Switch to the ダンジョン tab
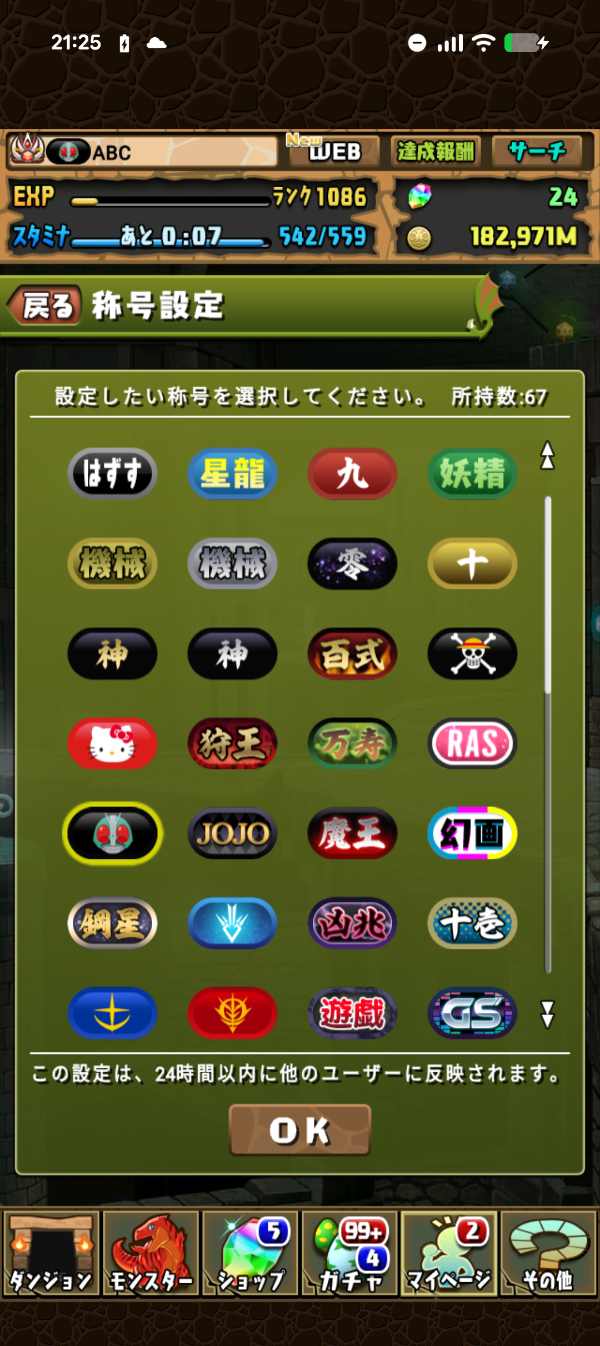This screenshot has width=600, height=1346. pos(50,1254)
